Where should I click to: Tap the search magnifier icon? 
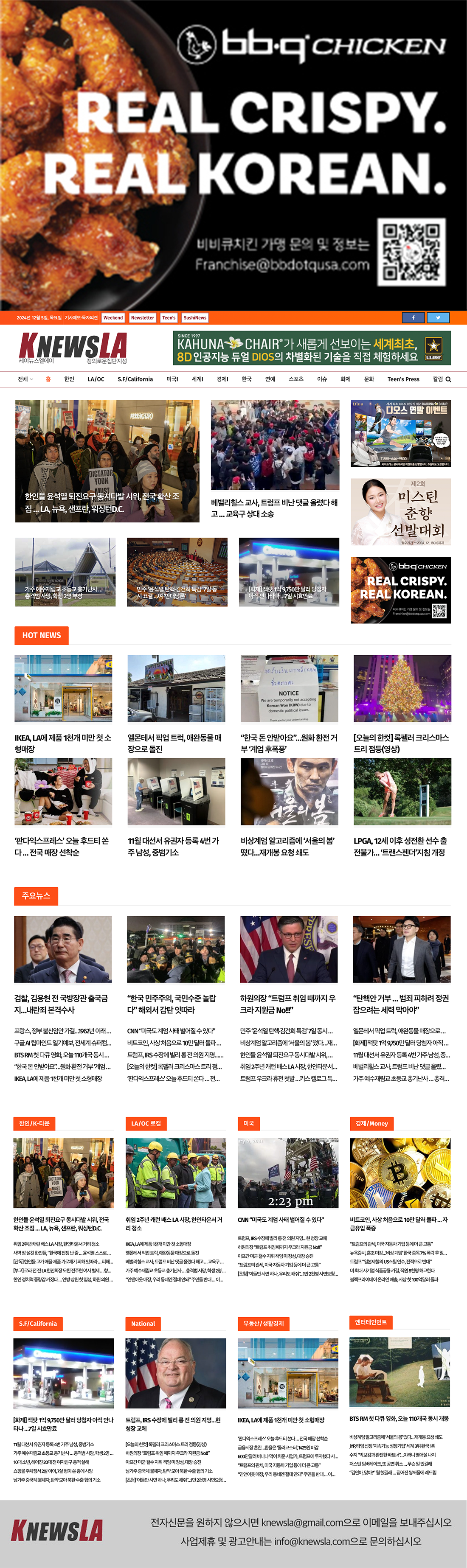[x=448, y=379]
